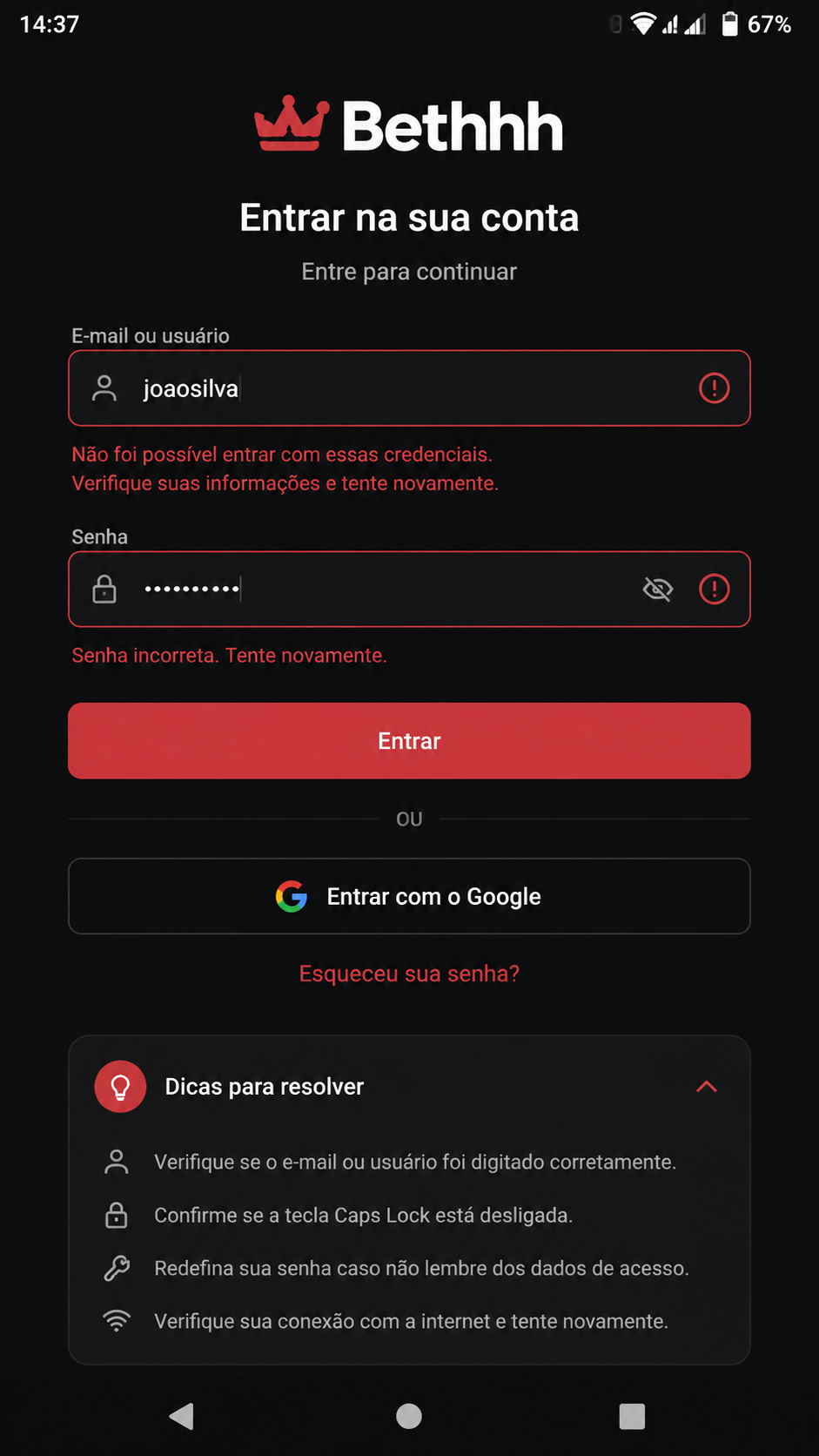Tap the E-mail ou usuário field
Viewport: 819px width, 1456px height.
coord(409,388)
